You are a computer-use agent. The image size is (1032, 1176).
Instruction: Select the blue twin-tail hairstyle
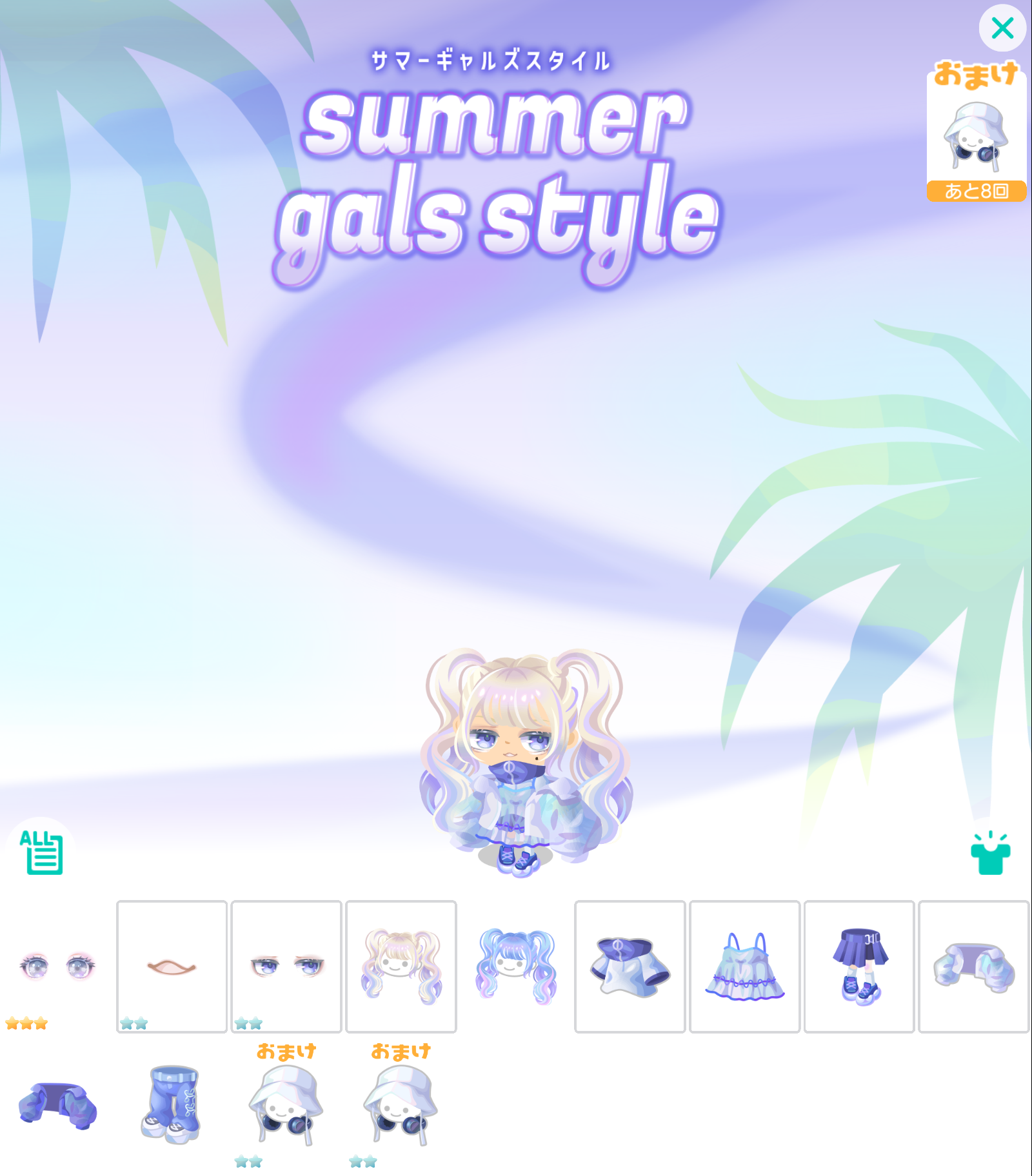(x=515, y=966)
